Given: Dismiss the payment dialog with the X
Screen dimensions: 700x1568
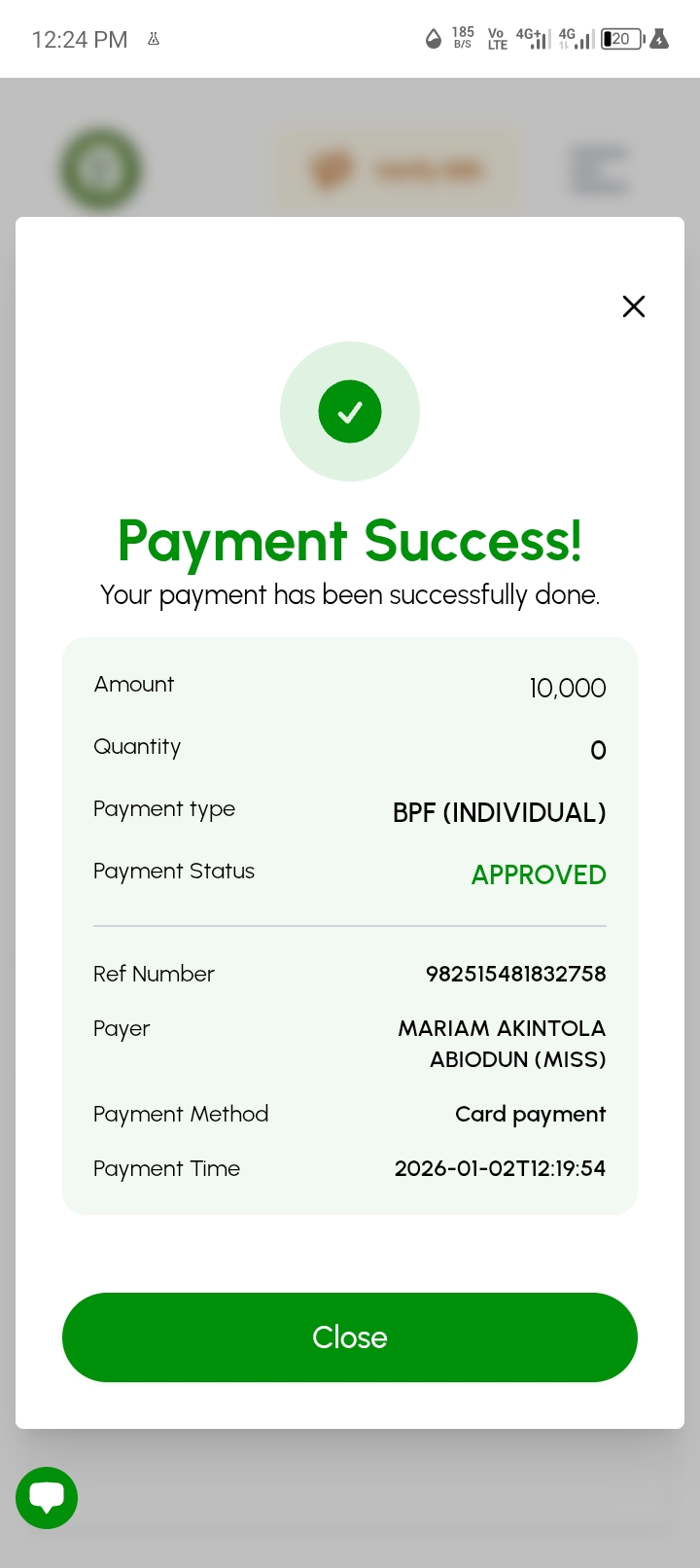Looking at the screenshot, I should coord(634,306).
